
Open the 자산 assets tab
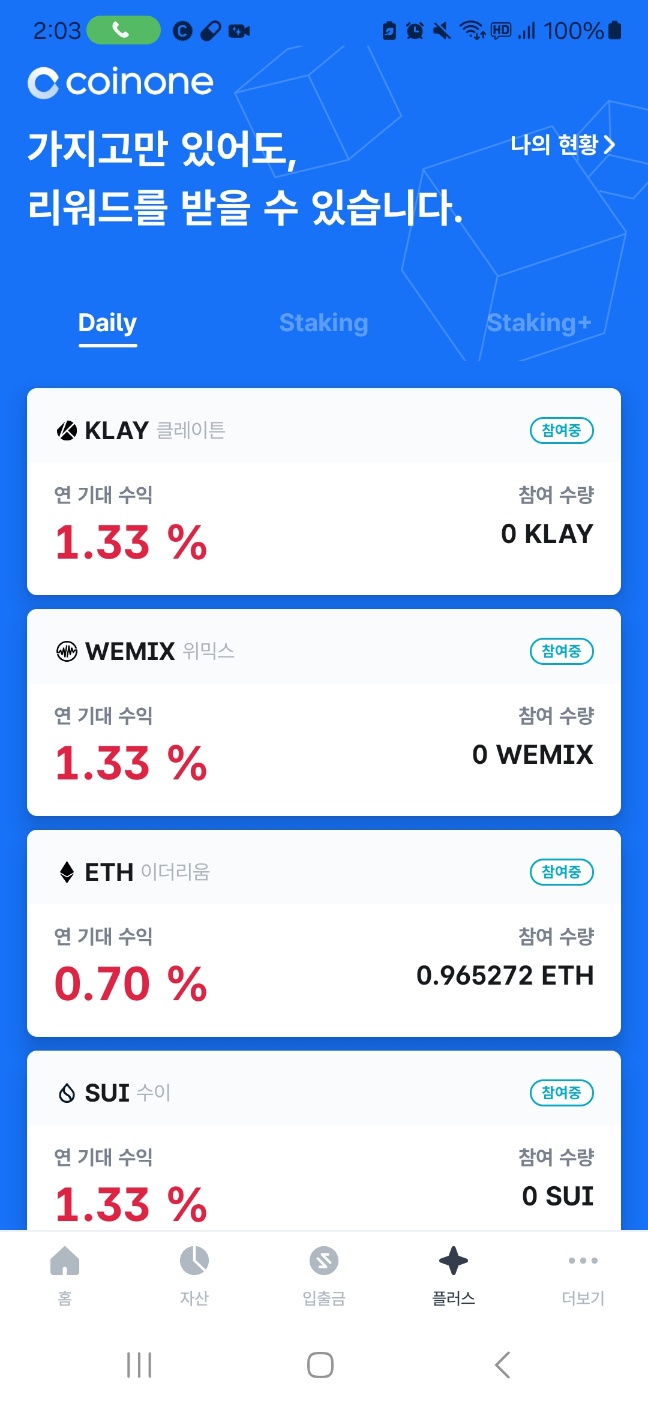[194, 1276]
